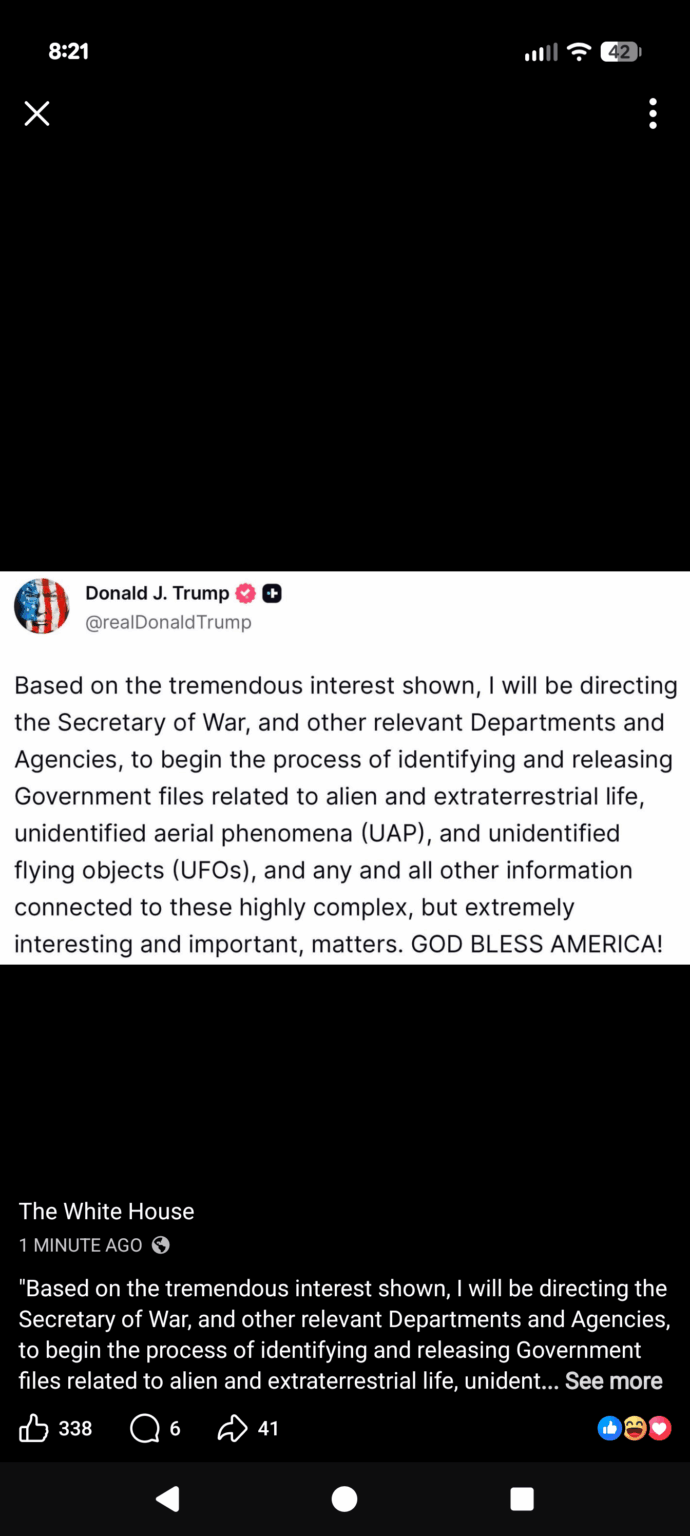Expand caption with See more

tap(613, 1381)
